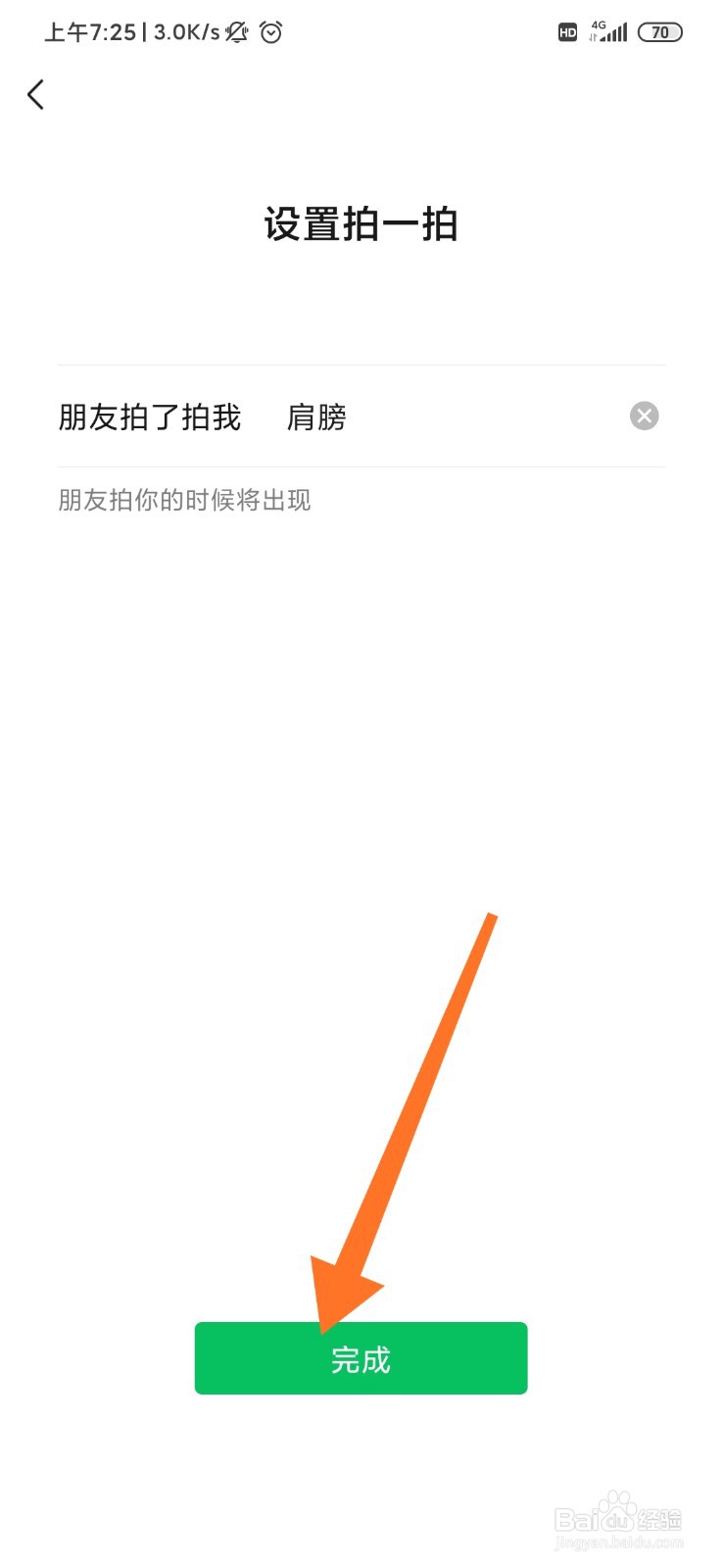
Task: Tap the alarm clock icon in status bar
Action: (270, 32)
